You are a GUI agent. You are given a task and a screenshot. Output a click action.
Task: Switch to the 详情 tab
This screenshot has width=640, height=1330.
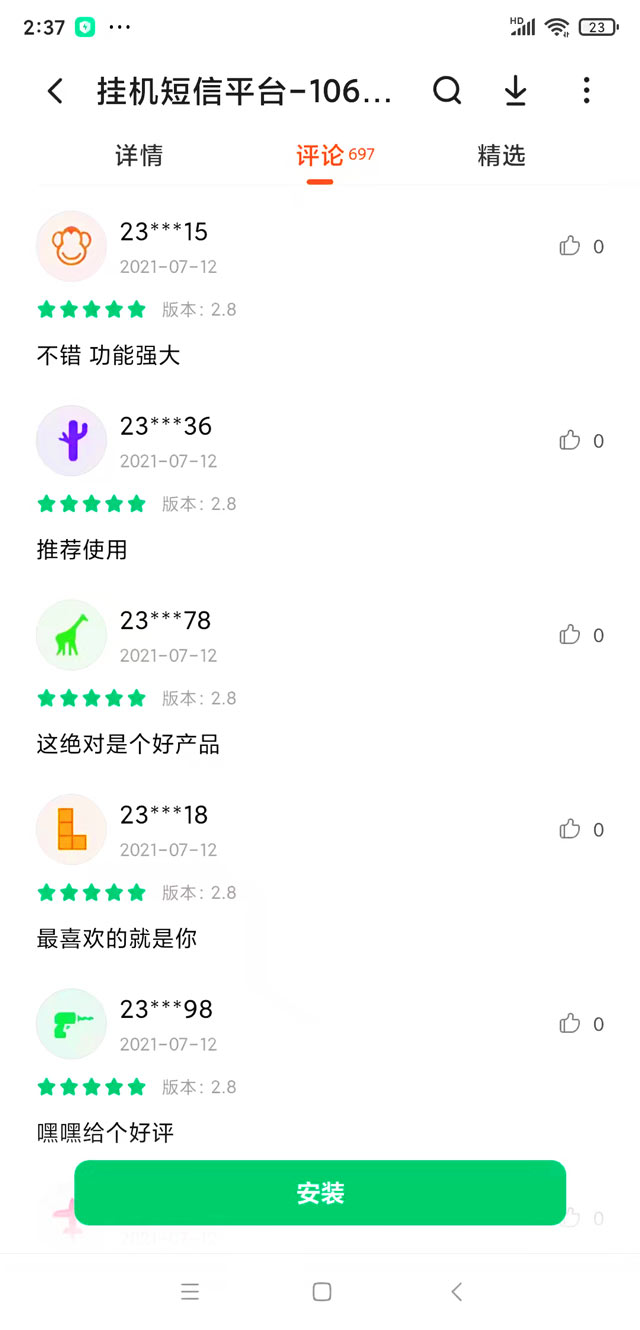[139, 156]
